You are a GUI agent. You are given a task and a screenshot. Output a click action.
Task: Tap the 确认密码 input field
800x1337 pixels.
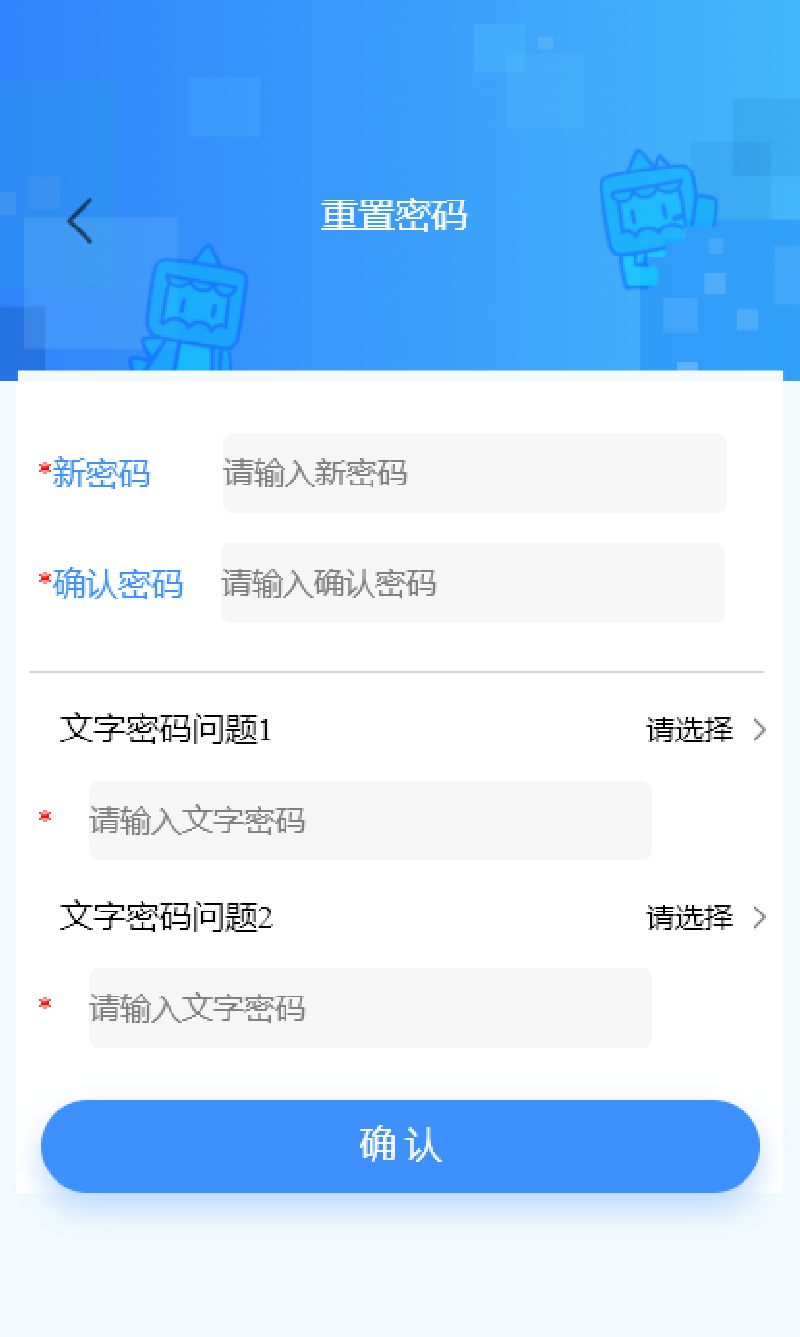click(x=472, y=583)
